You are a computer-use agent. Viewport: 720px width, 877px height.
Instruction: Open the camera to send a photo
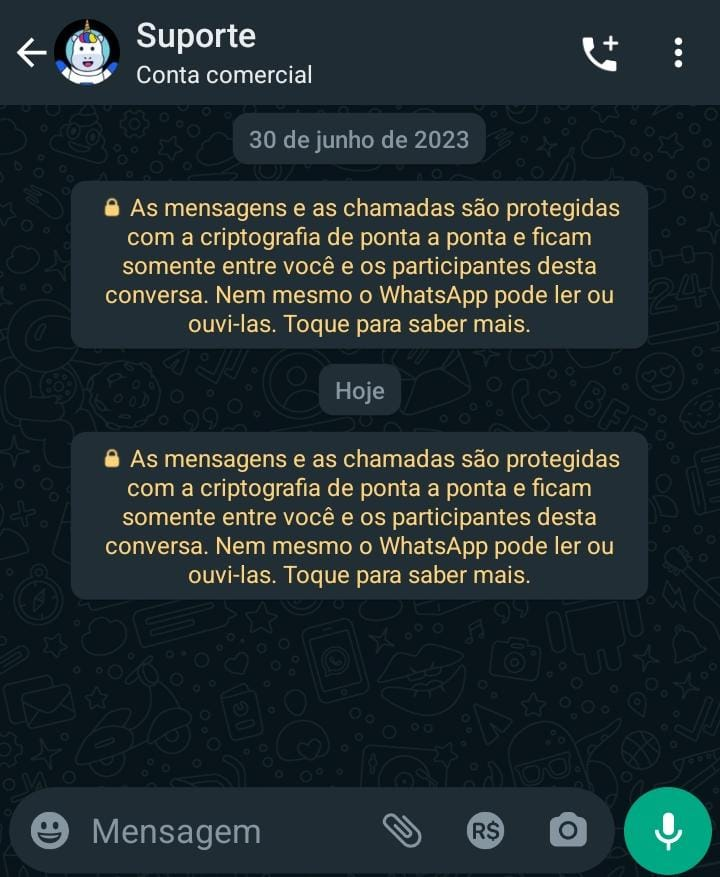coord(568,830)
